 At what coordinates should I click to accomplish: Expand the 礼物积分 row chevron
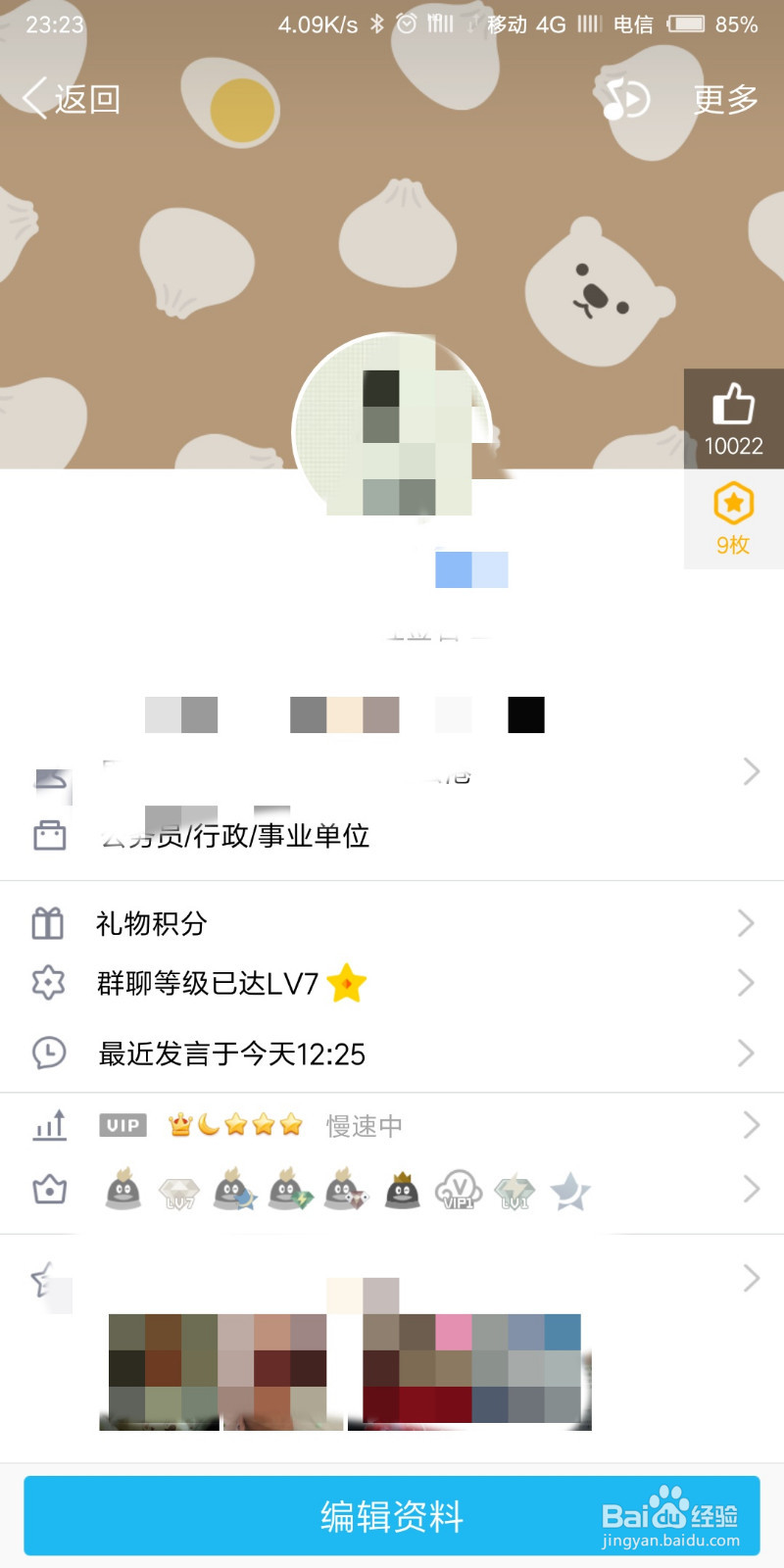point(747,921)
